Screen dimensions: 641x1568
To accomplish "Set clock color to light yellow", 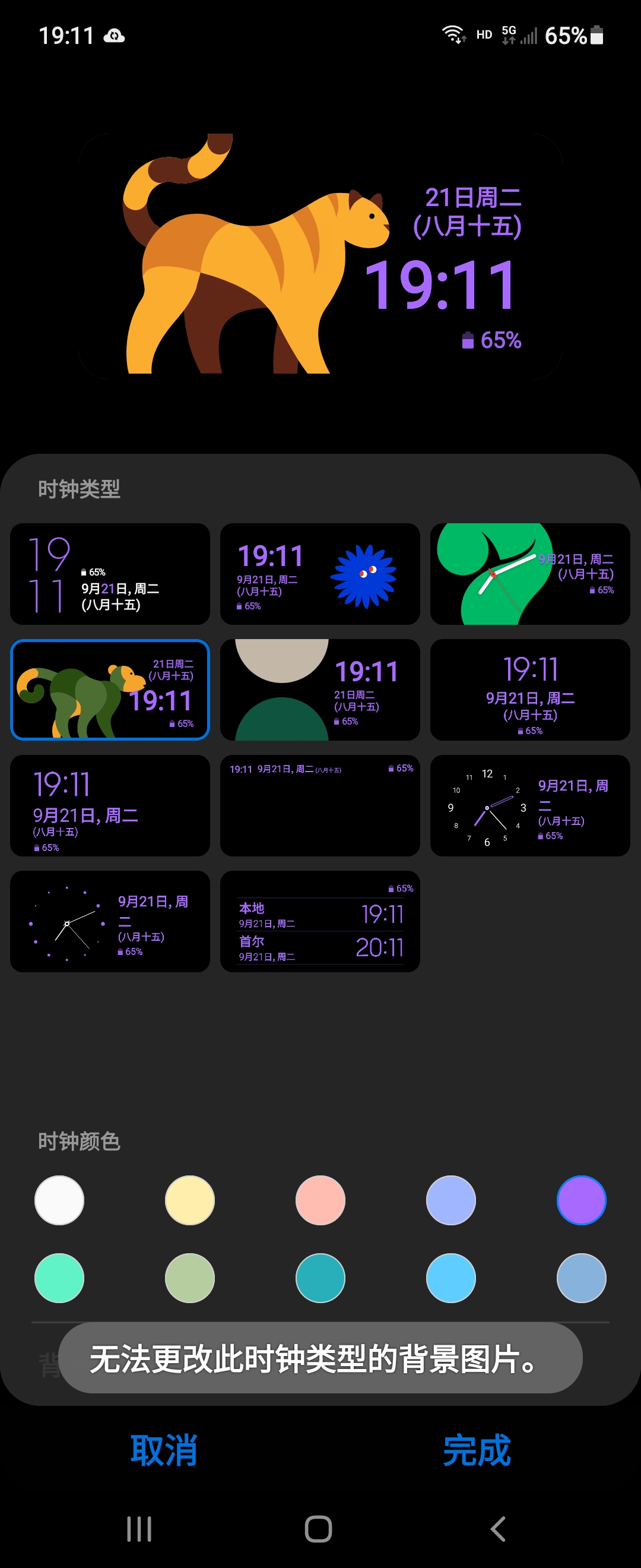I will click(190, 1200).
